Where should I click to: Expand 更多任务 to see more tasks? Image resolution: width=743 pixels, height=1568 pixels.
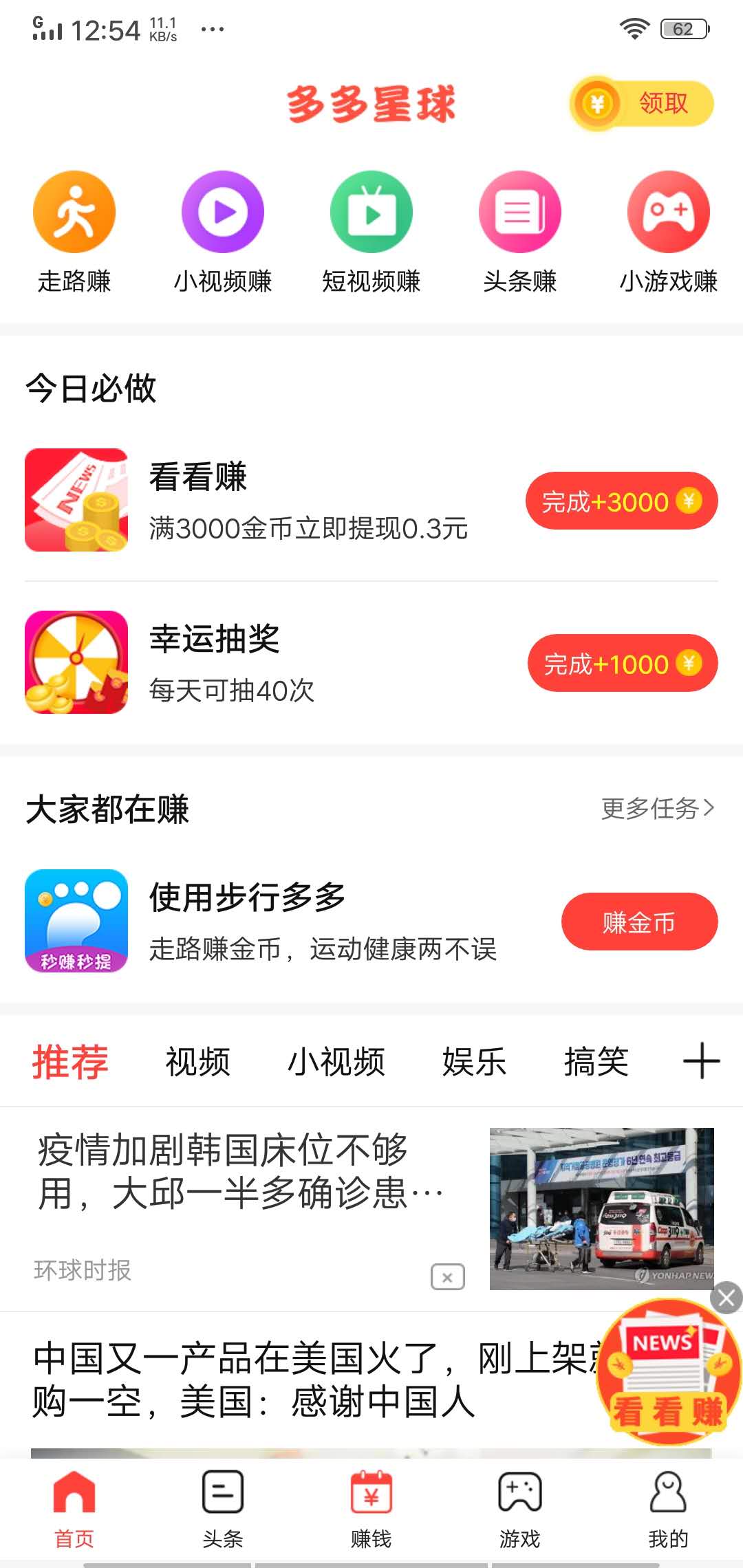(x=655, y=811)
